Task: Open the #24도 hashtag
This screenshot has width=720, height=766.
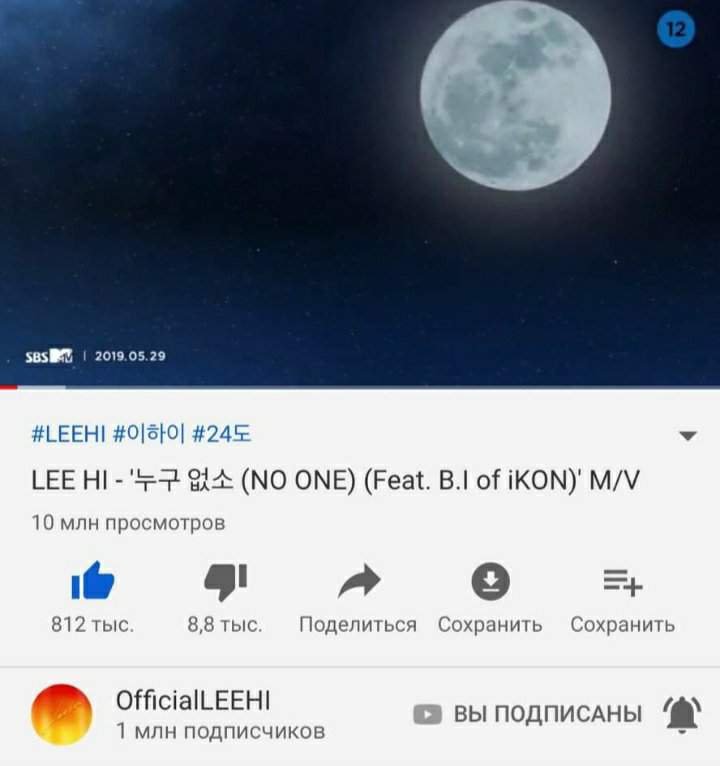Action: click(222, 436)
